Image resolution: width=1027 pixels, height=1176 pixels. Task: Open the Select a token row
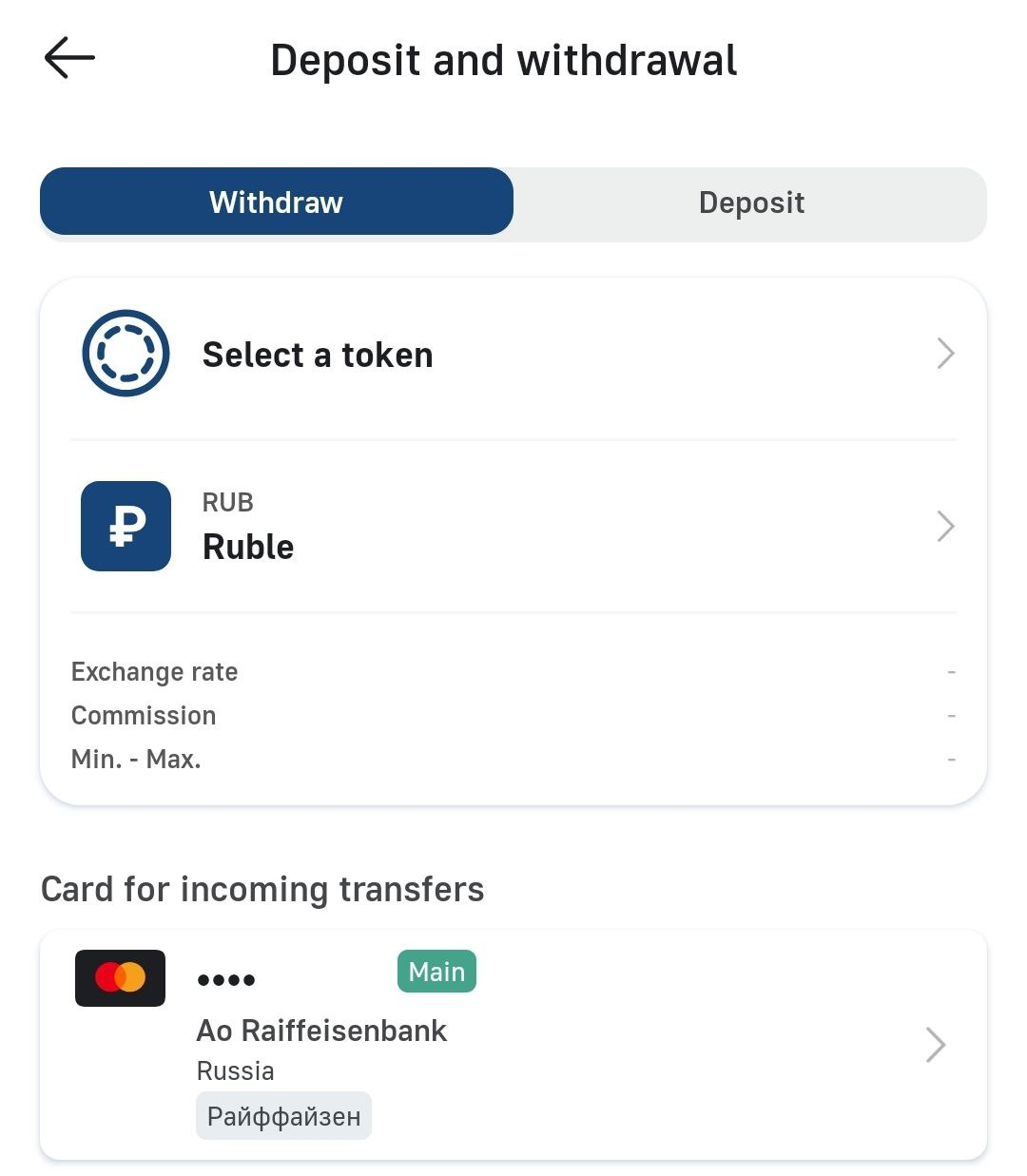click(x=513, y=355)
